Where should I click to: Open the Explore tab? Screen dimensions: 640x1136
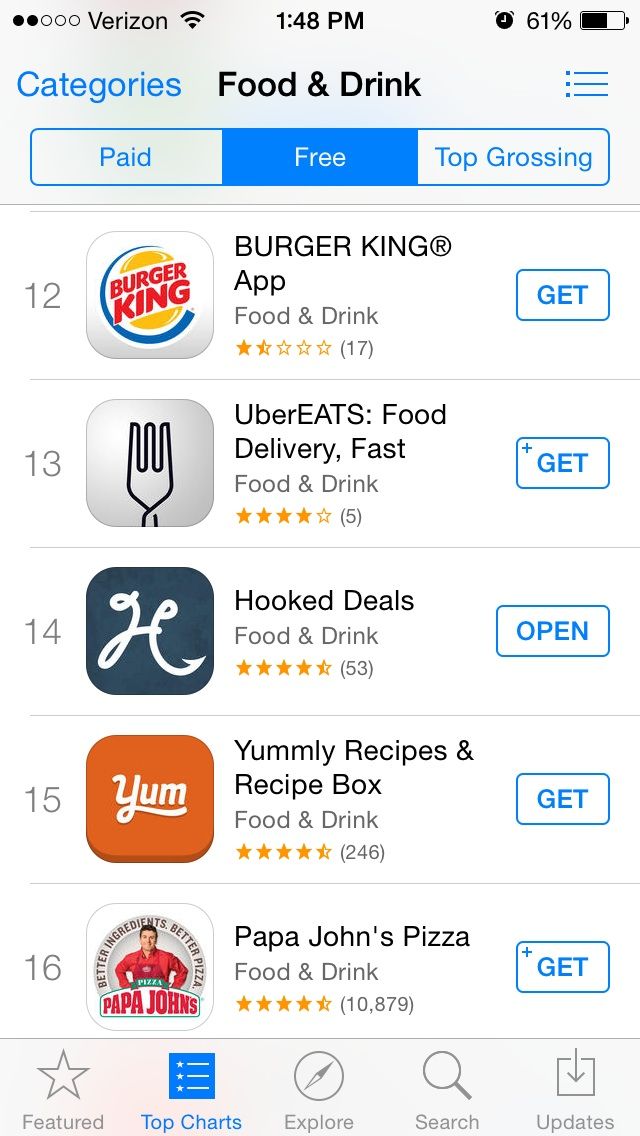319,1091
